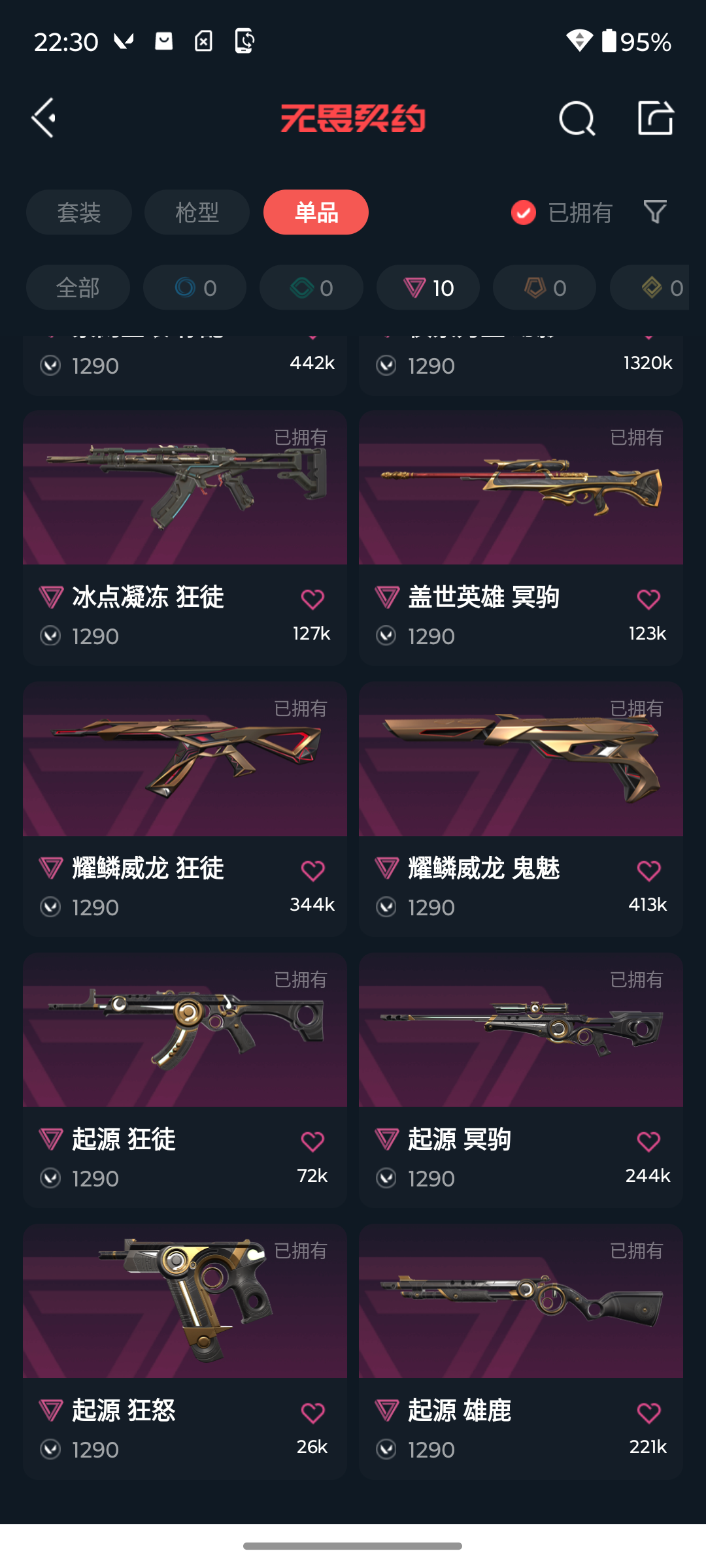Like the 耀鳞威龙 狂徒 skin

point(312,870)
